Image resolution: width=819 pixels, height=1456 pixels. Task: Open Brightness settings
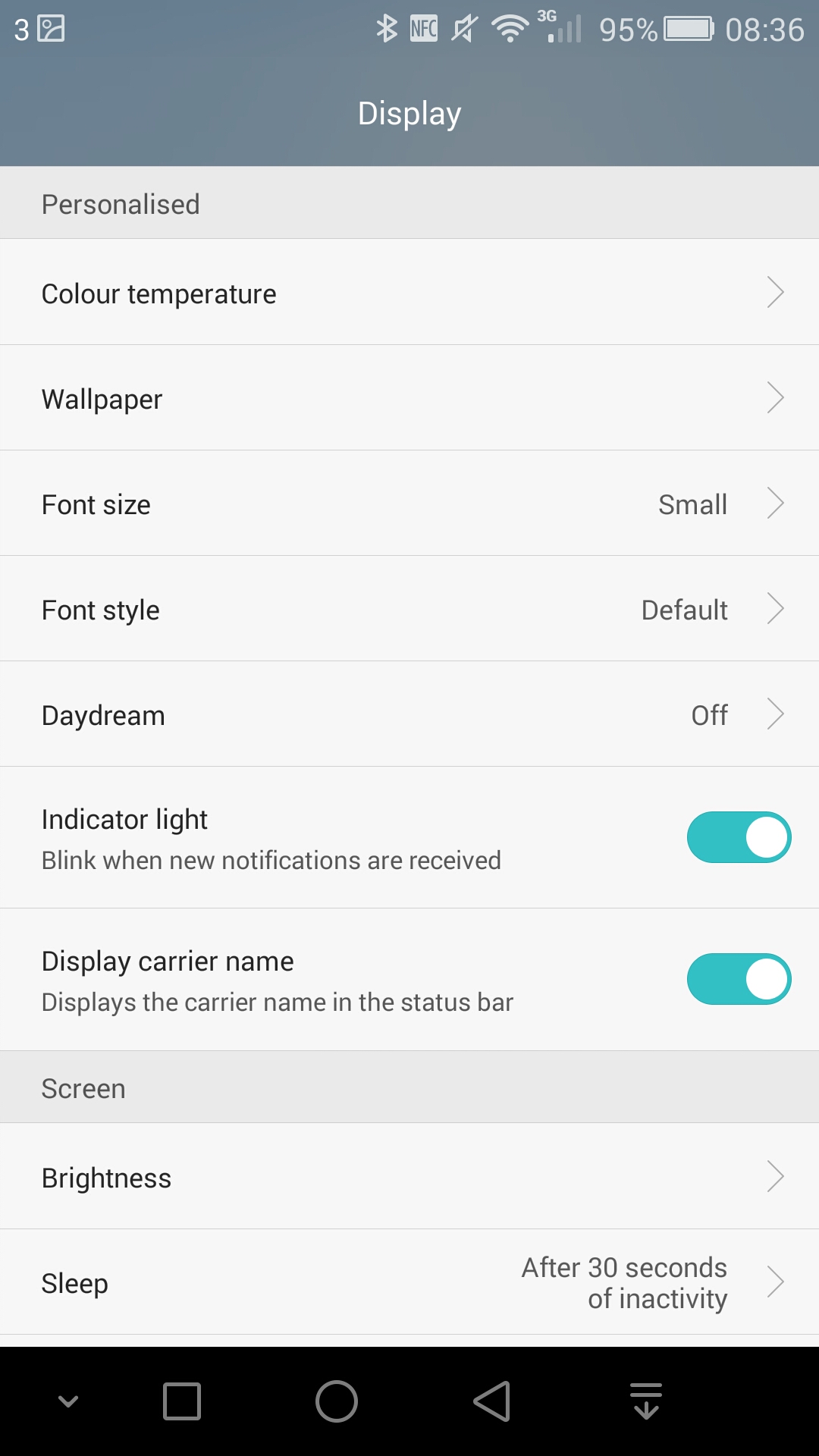point(409,1177)
